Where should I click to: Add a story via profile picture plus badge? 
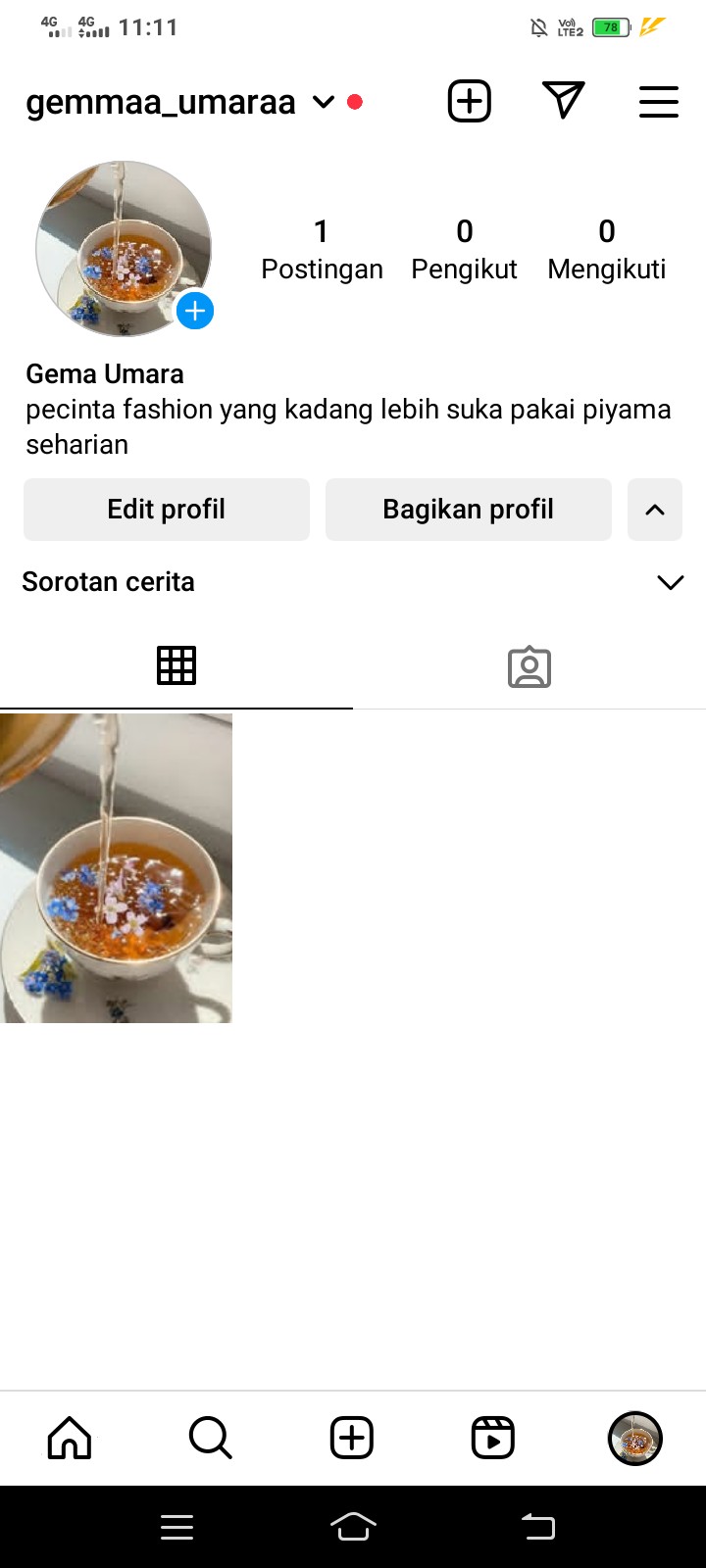tap(195, 312)
